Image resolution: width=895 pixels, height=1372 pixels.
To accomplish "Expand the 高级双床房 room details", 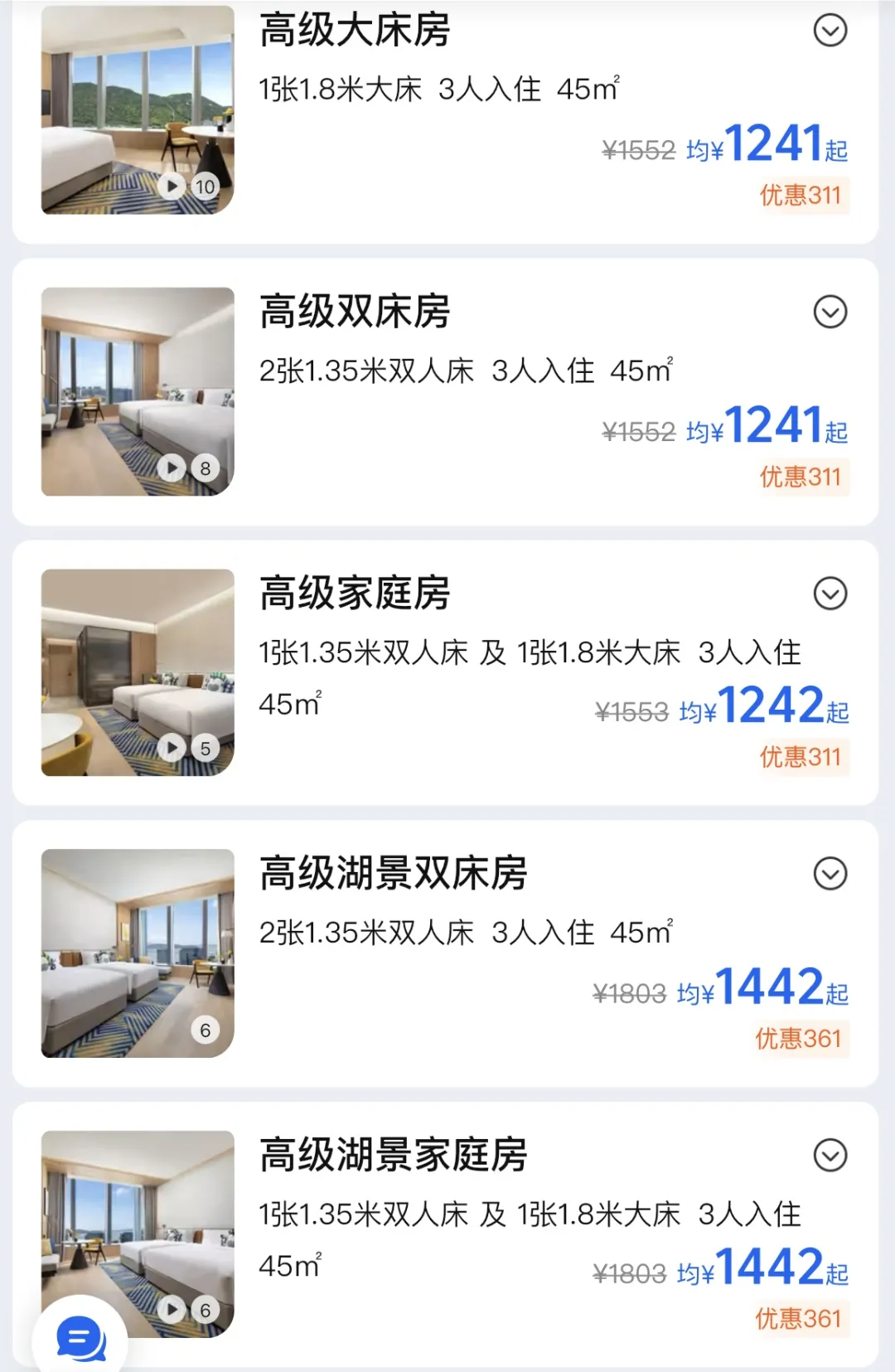I will point(828,313).
